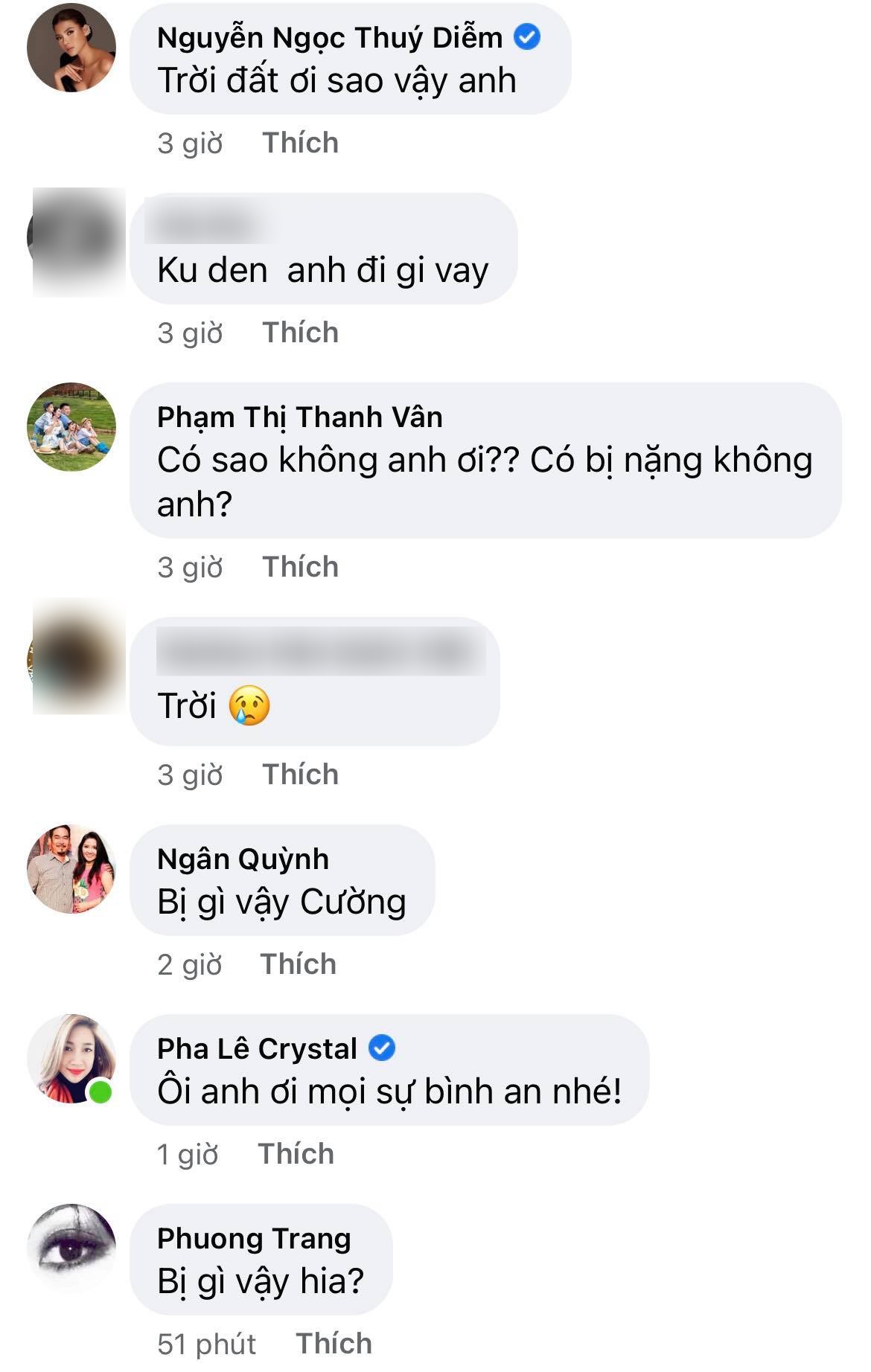This screenshot has width=871, height=1372.
Task: Open Phuong Trang's profile name
Action: (x=254, y=1238)
